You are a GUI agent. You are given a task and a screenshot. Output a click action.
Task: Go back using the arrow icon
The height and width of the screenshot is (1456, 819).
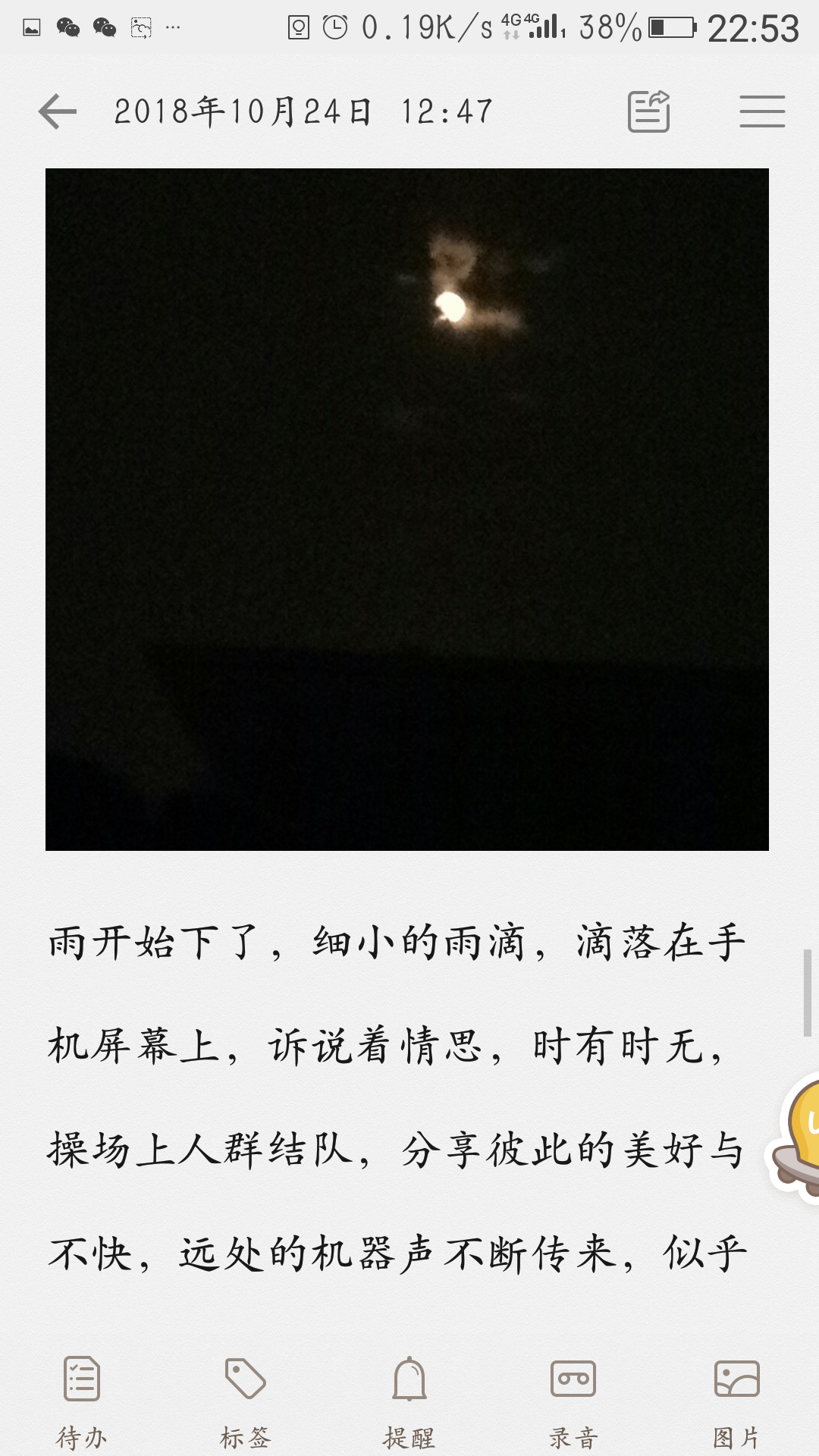click(x=58, y=112)
